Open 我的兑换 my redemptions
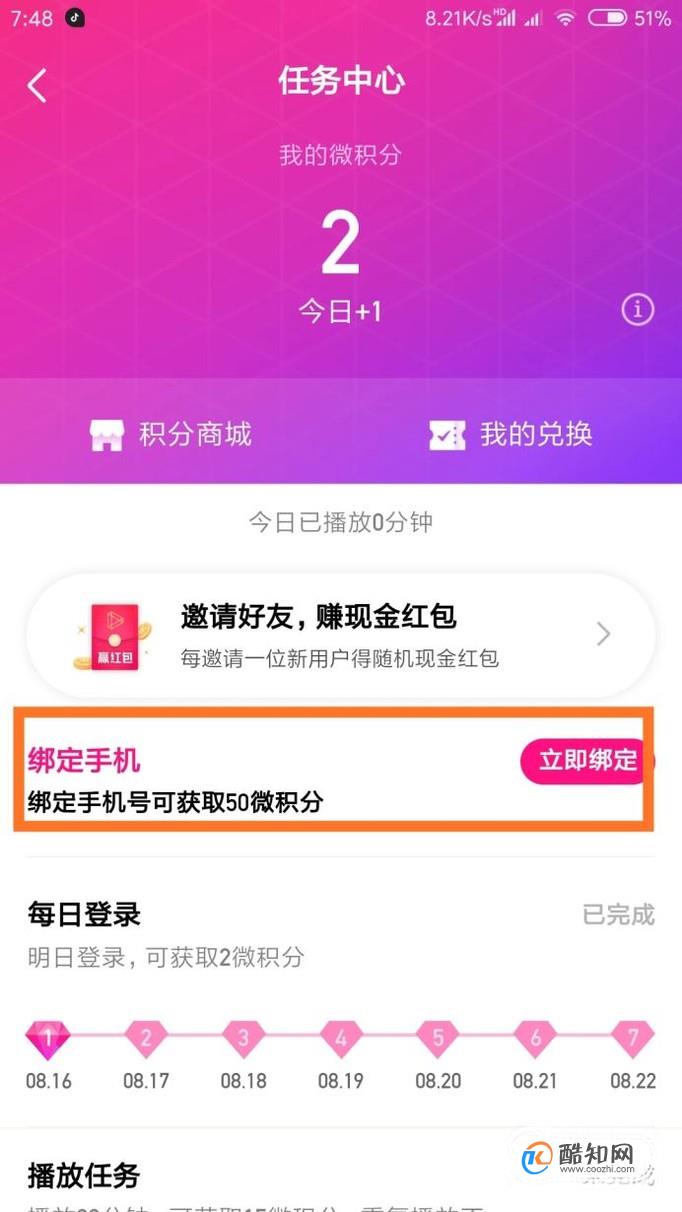Viewport: 682px width, 1212px height. (x=511, y=434)
